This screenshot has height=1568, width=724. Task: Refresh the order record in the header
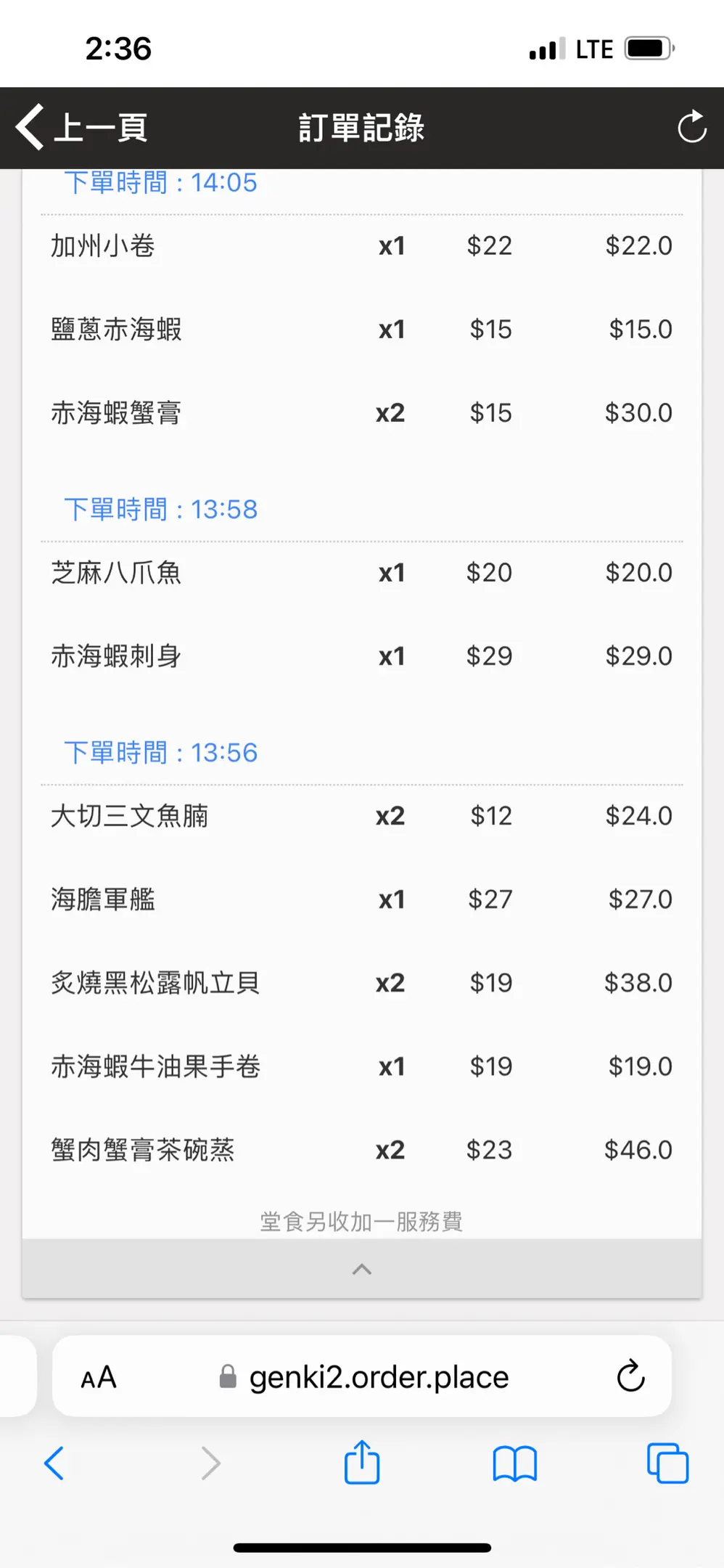pos(691,127)
